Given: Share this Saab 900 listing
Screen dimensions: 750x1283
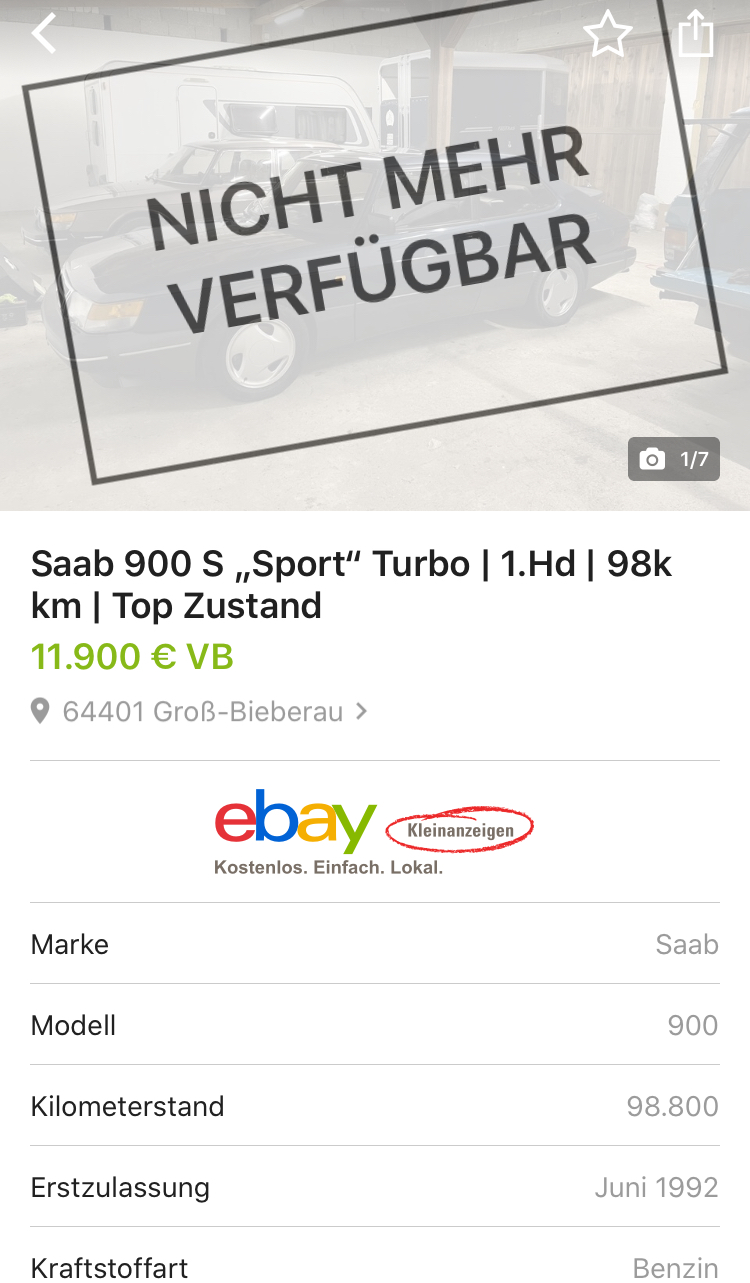Looking at the screenshot, I should (x=696, y=34).
